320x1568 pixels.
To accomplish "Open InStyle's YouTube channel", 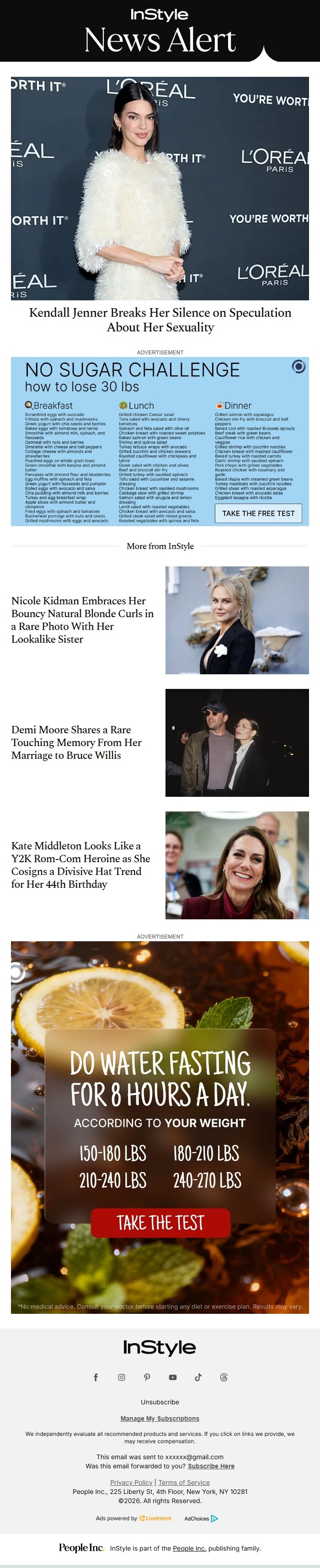I will [x=173, y=1377].
